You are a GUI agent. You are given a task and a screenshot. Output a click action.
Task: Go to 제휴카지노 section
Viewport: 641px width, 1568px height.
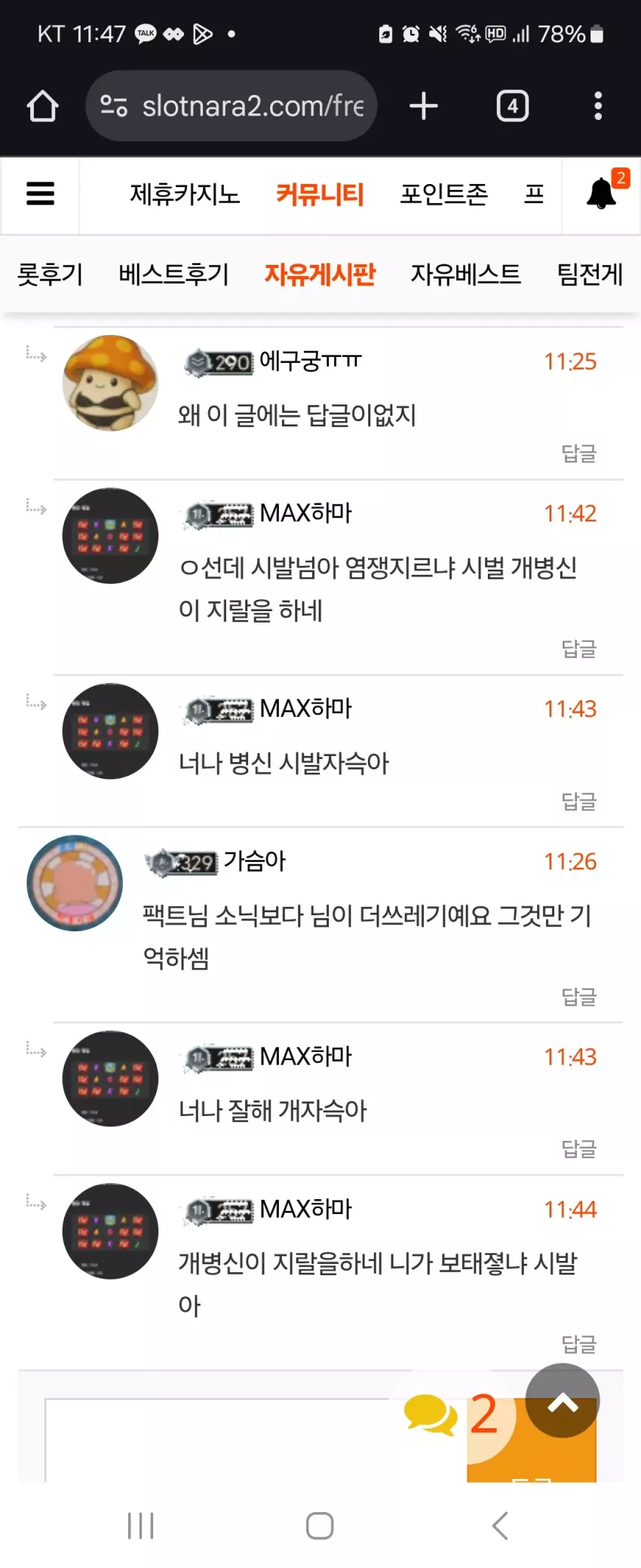click(x=185, y=195)
